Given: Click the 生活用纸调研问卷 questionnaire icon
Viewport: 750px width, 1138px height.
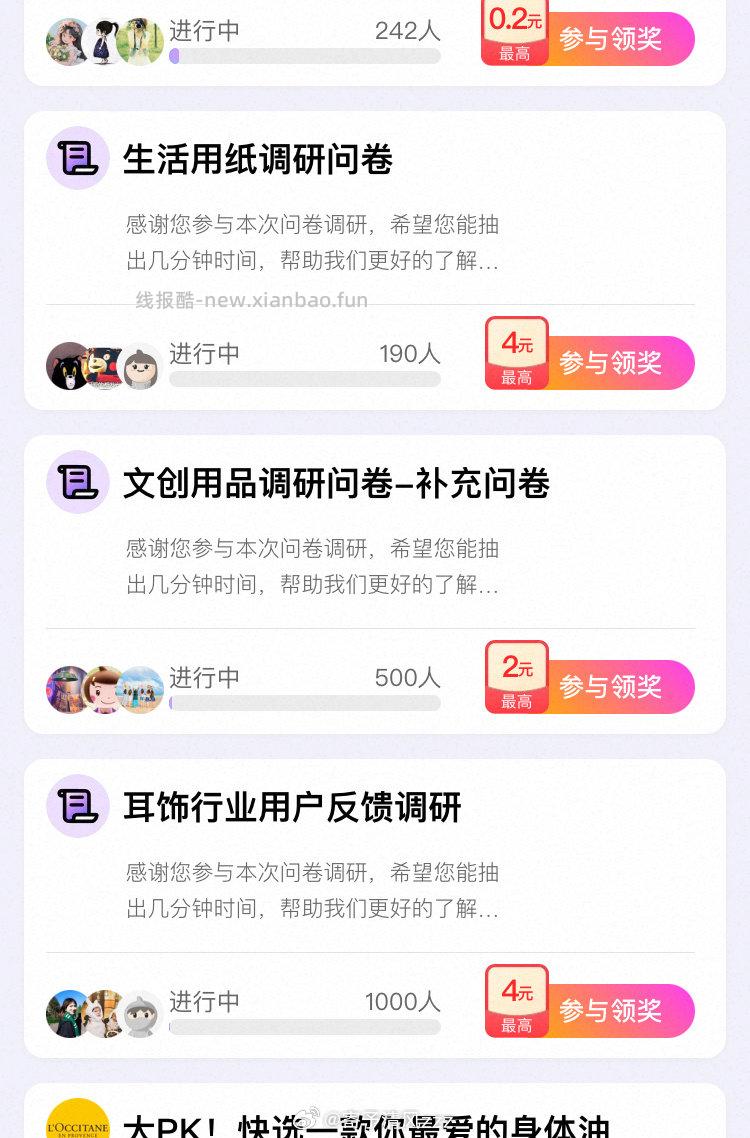Looking at the screenshot, I should click(x=78, y=157).
